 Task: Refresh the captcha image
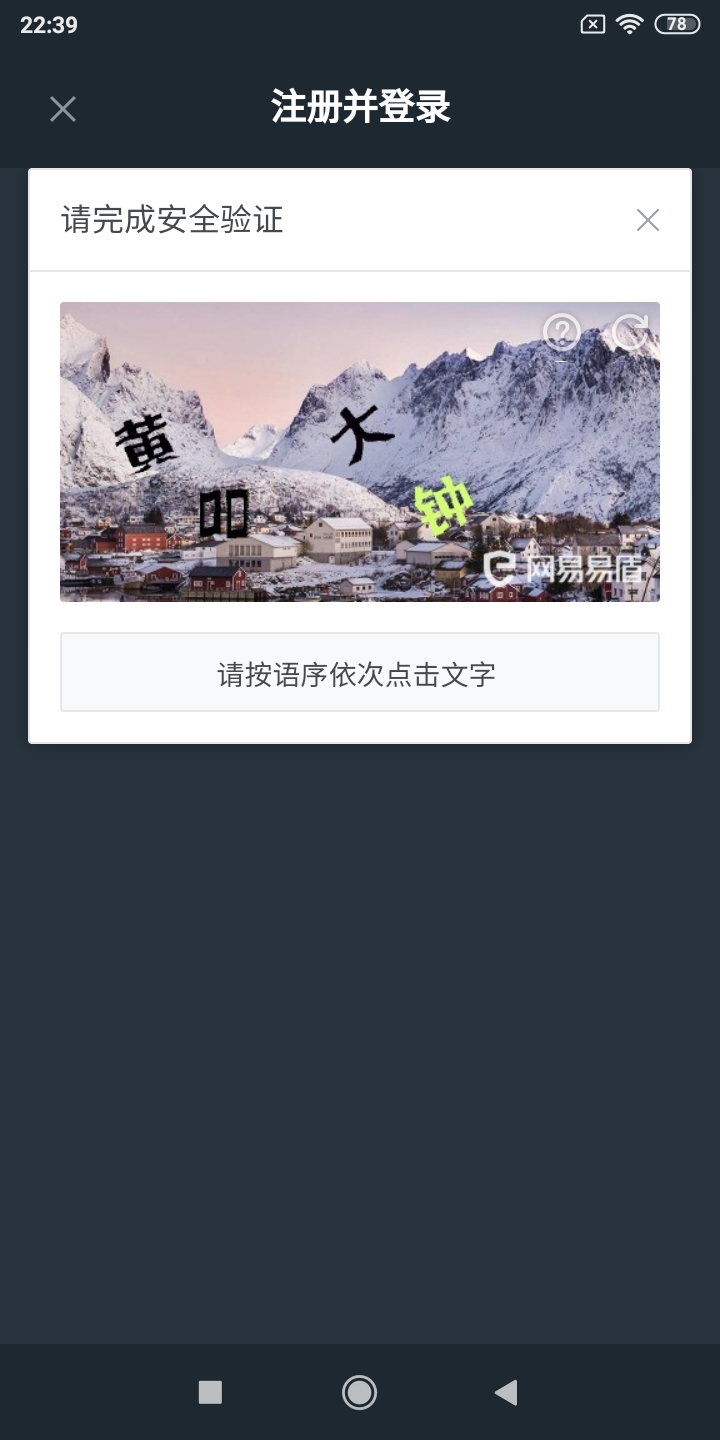pyautogui.click(x=630, y=331)
